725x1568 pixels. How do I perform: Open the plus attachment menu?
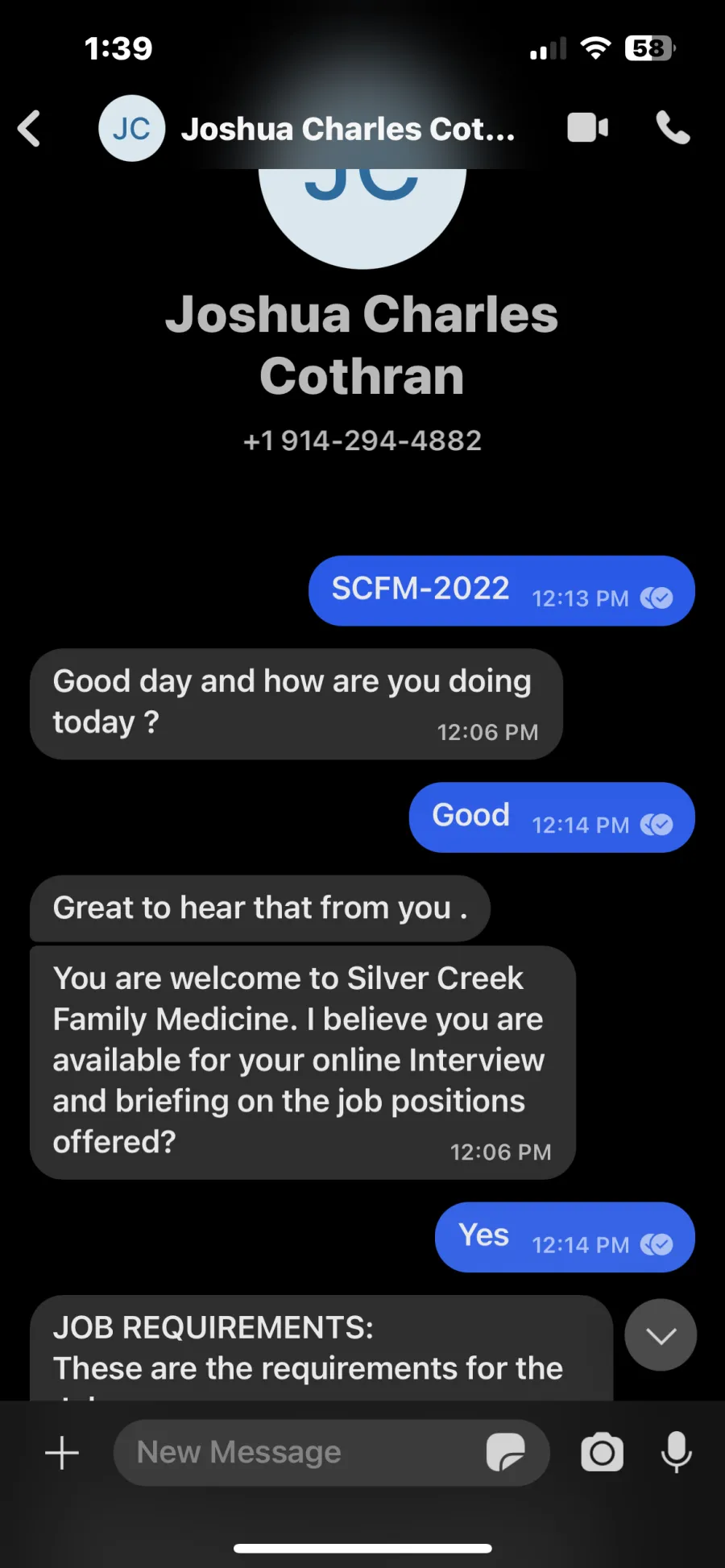tap(62, 1453)
